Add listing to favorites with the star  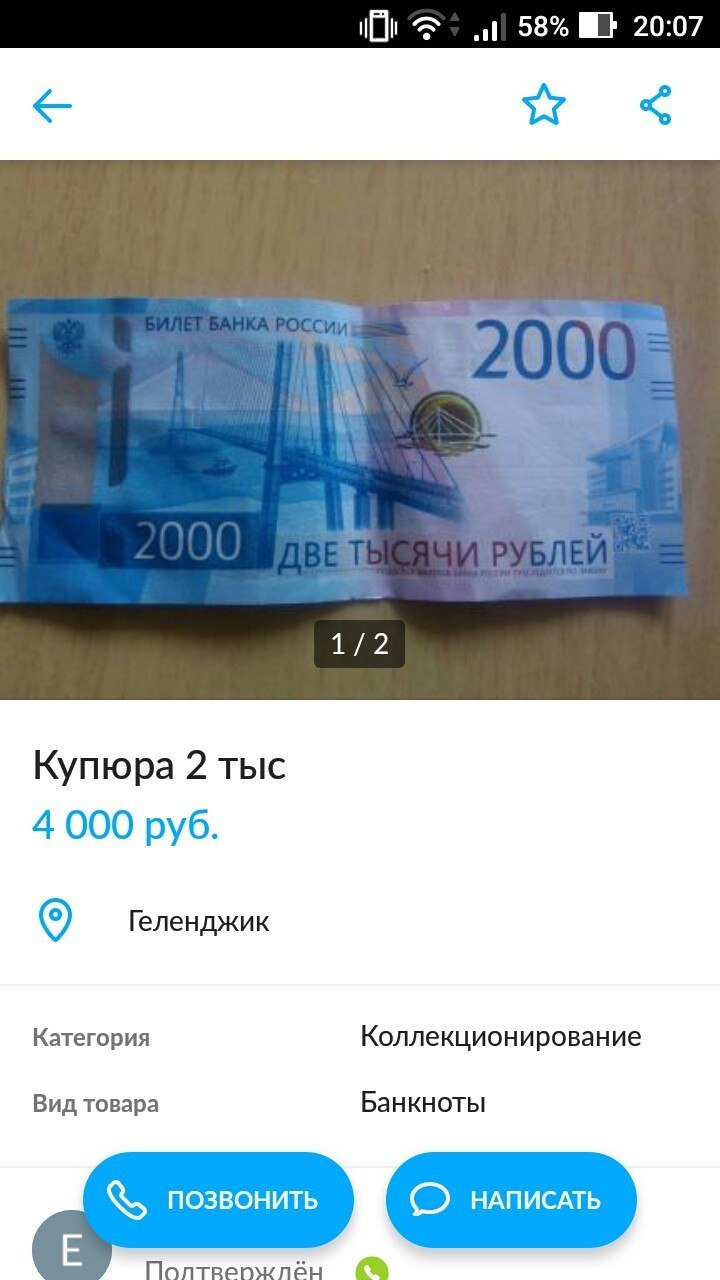543,105
